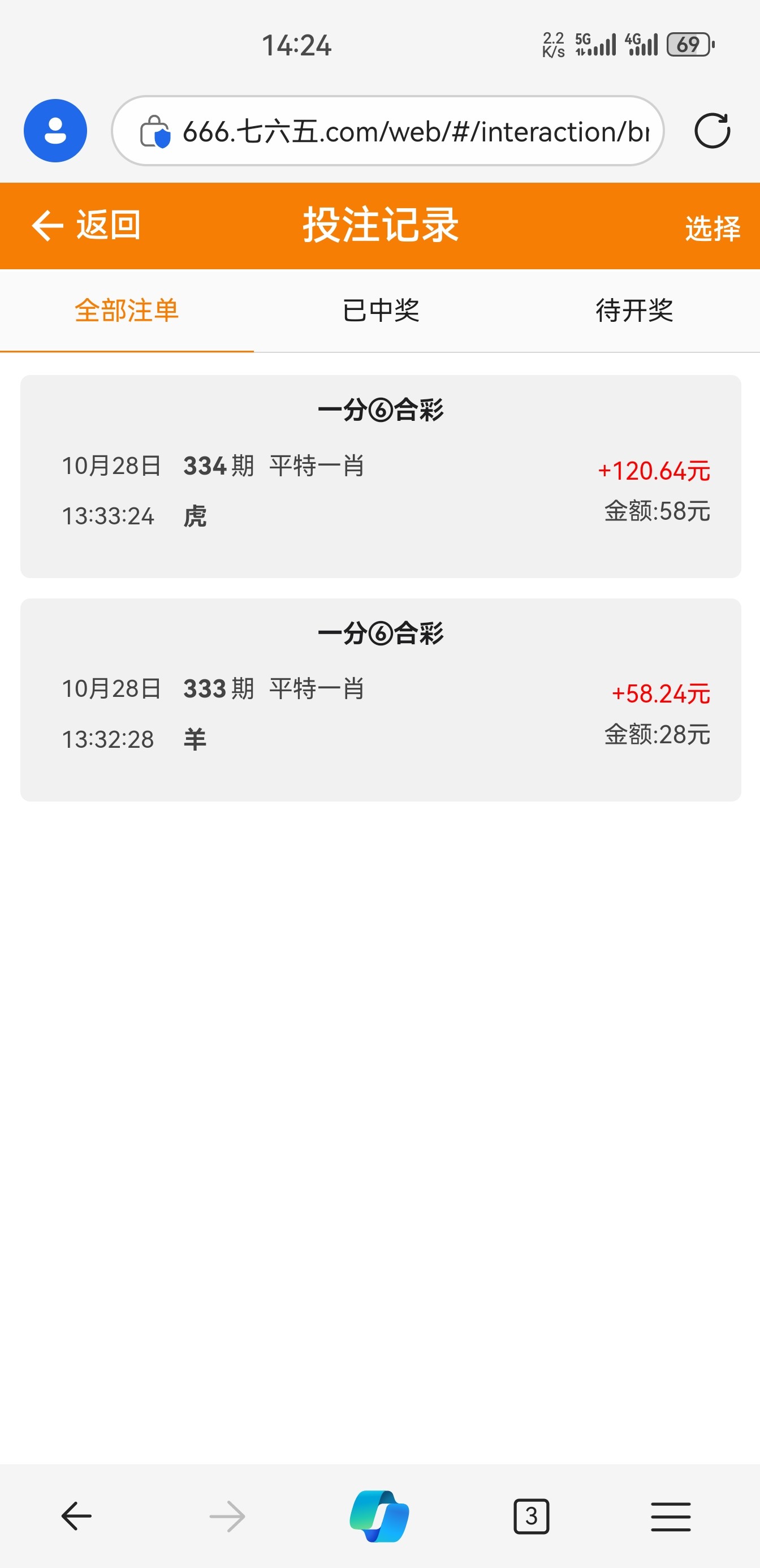Open the 选择 filter option

[712, 229]
